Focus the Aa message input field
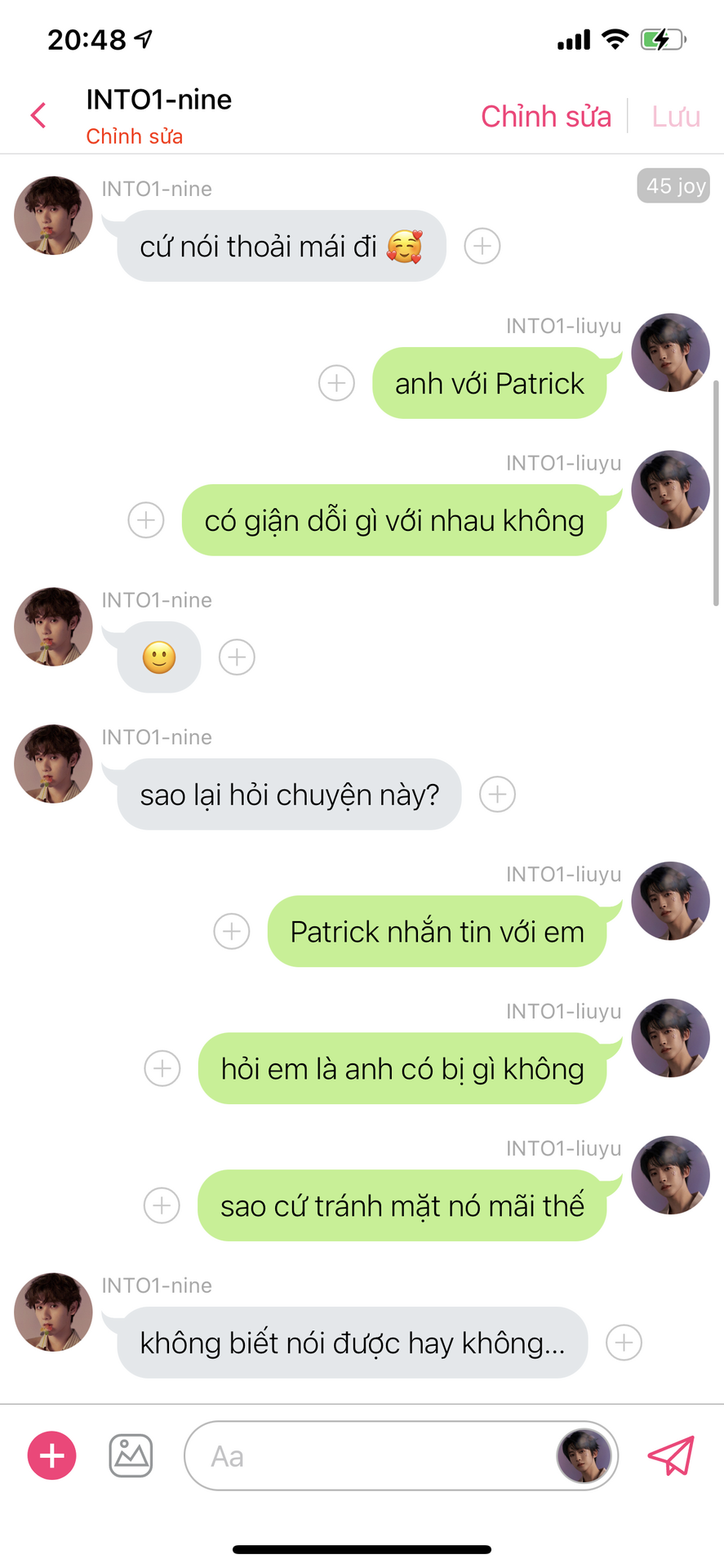Viewport: 724px width, 1568px height. [367, 1456]
